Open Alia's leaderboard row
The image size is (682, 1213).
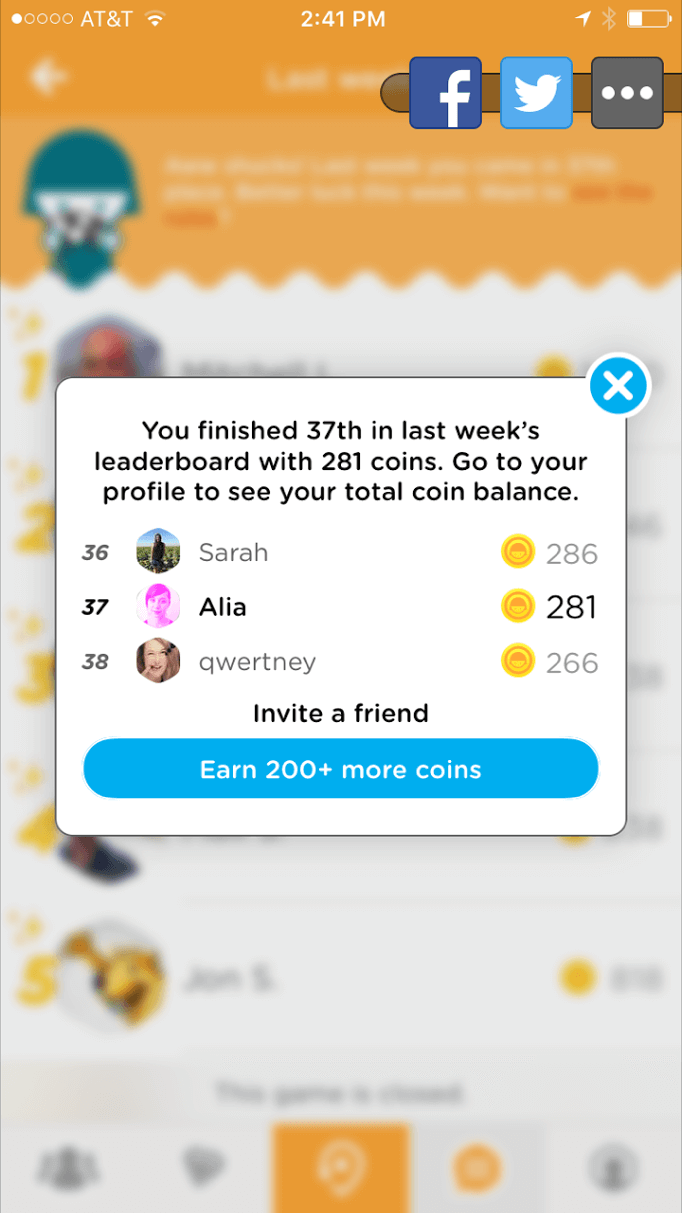pyautogui.click(x=341, y=607)
